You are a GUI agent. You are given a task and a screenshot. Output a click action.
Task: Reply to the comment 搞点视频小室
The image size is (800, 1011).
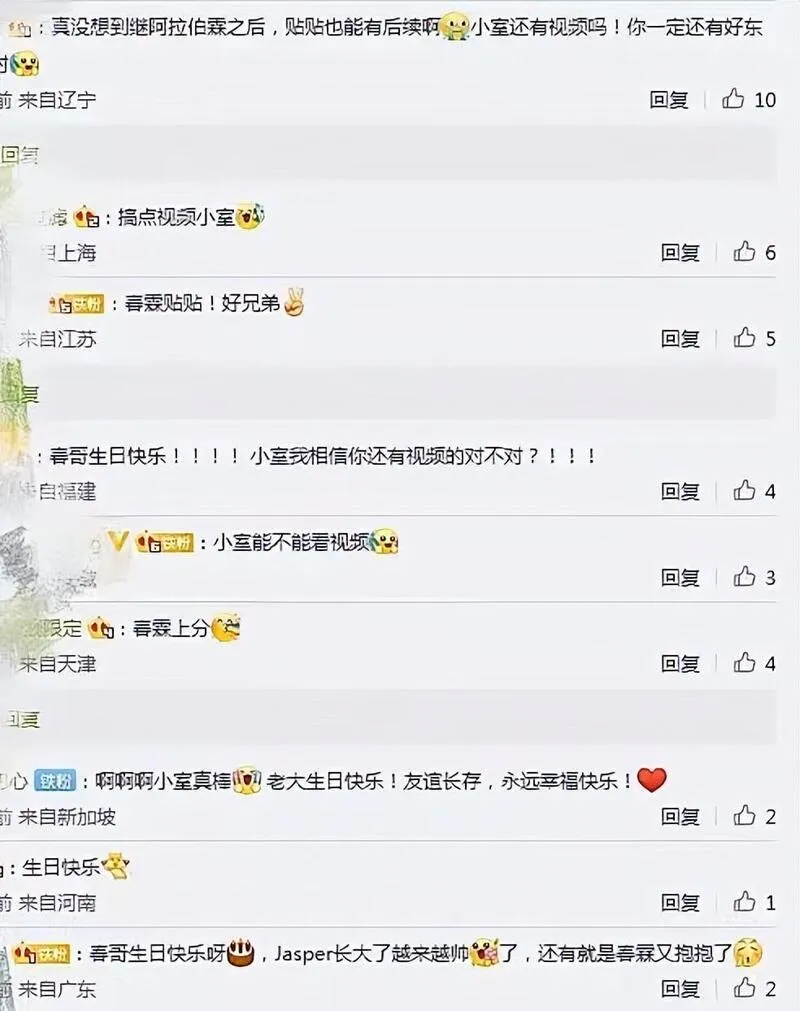(x=680, y=253)
